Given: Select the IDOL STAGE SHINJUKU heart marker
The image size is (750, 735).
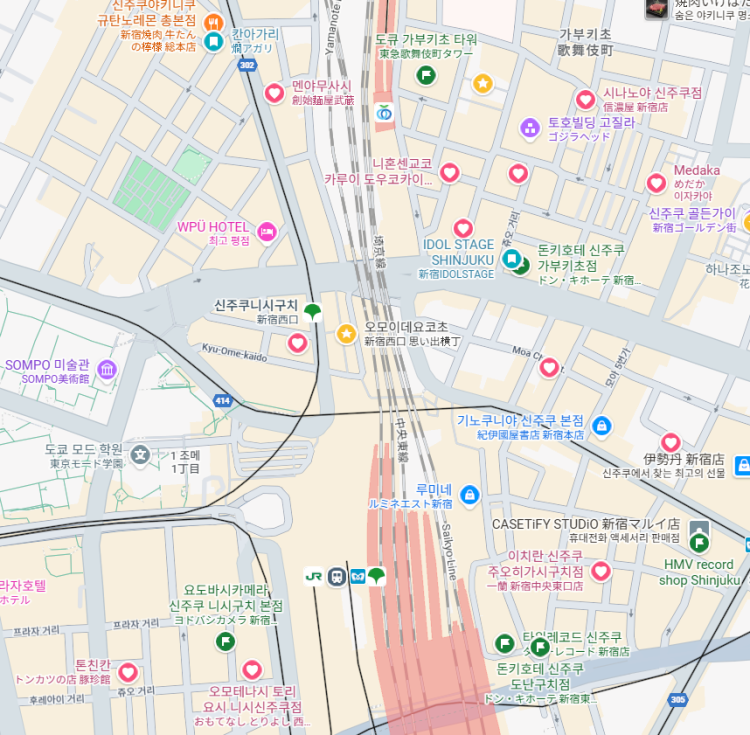Looking at the screenshot, I should [x=462, y=229].
